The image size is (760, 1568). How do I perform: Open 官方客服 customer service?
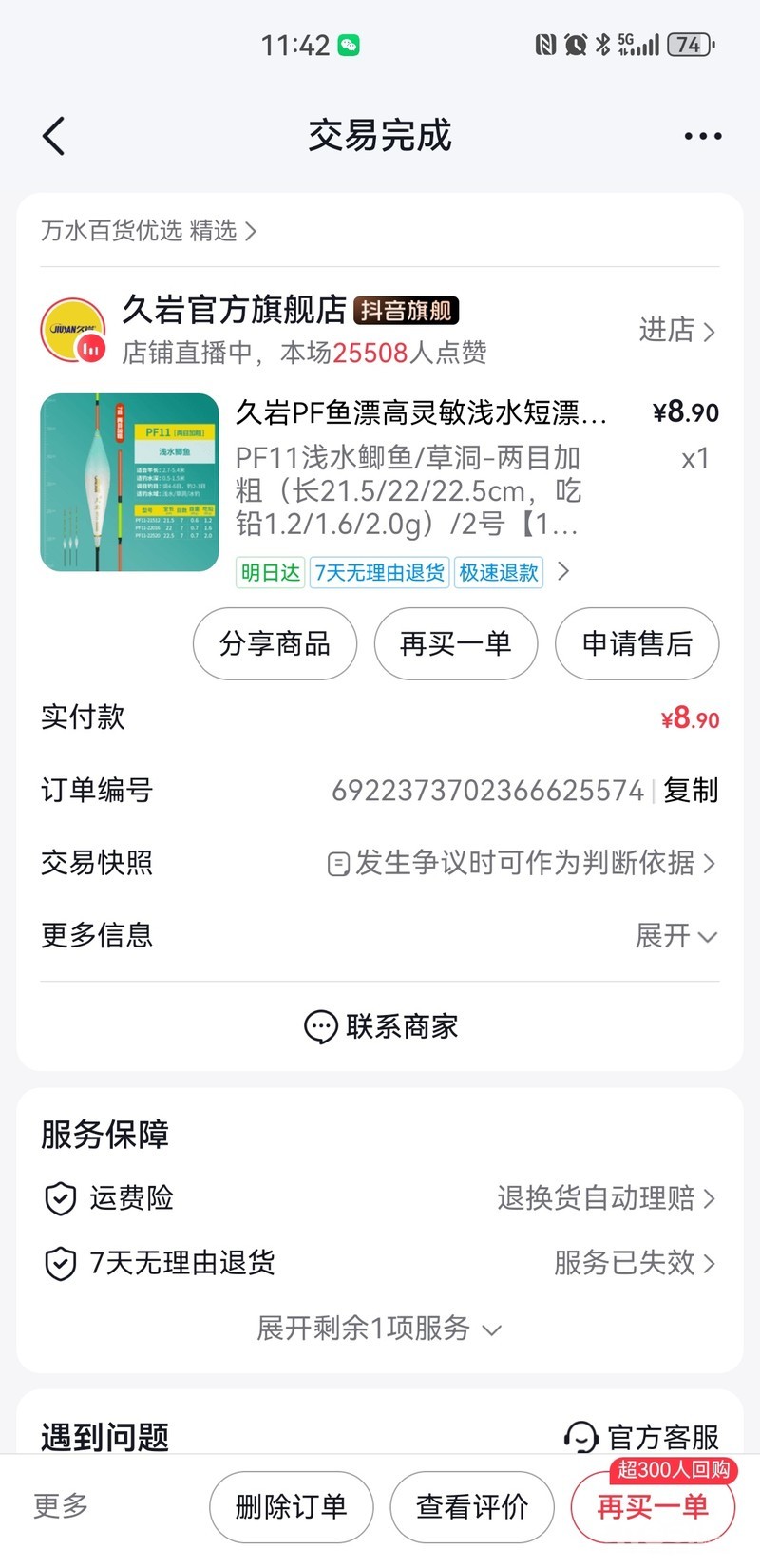pos(642,1436)
